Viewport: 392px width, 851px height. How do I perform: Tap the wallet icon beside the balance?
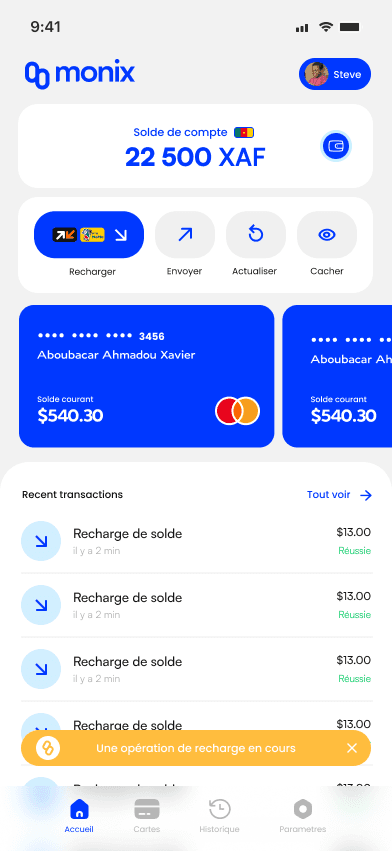coord(336,146)
